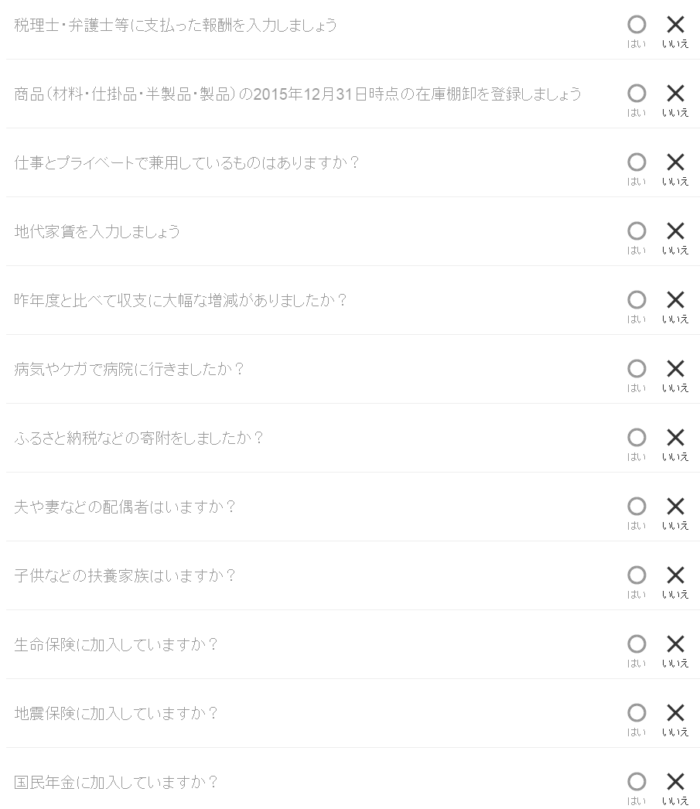The height and width of the screenshot is (809, 700).
Task: Tap いいえ for 地震保険に加入
Action: [x=676, y=713]
